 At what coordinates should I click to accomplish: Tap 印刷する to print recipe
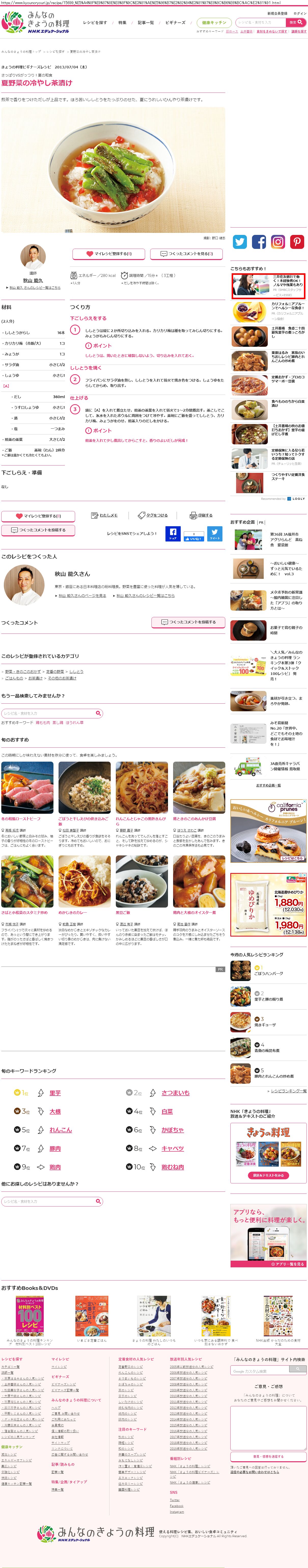pyautogui.click(x=201, y=515)
